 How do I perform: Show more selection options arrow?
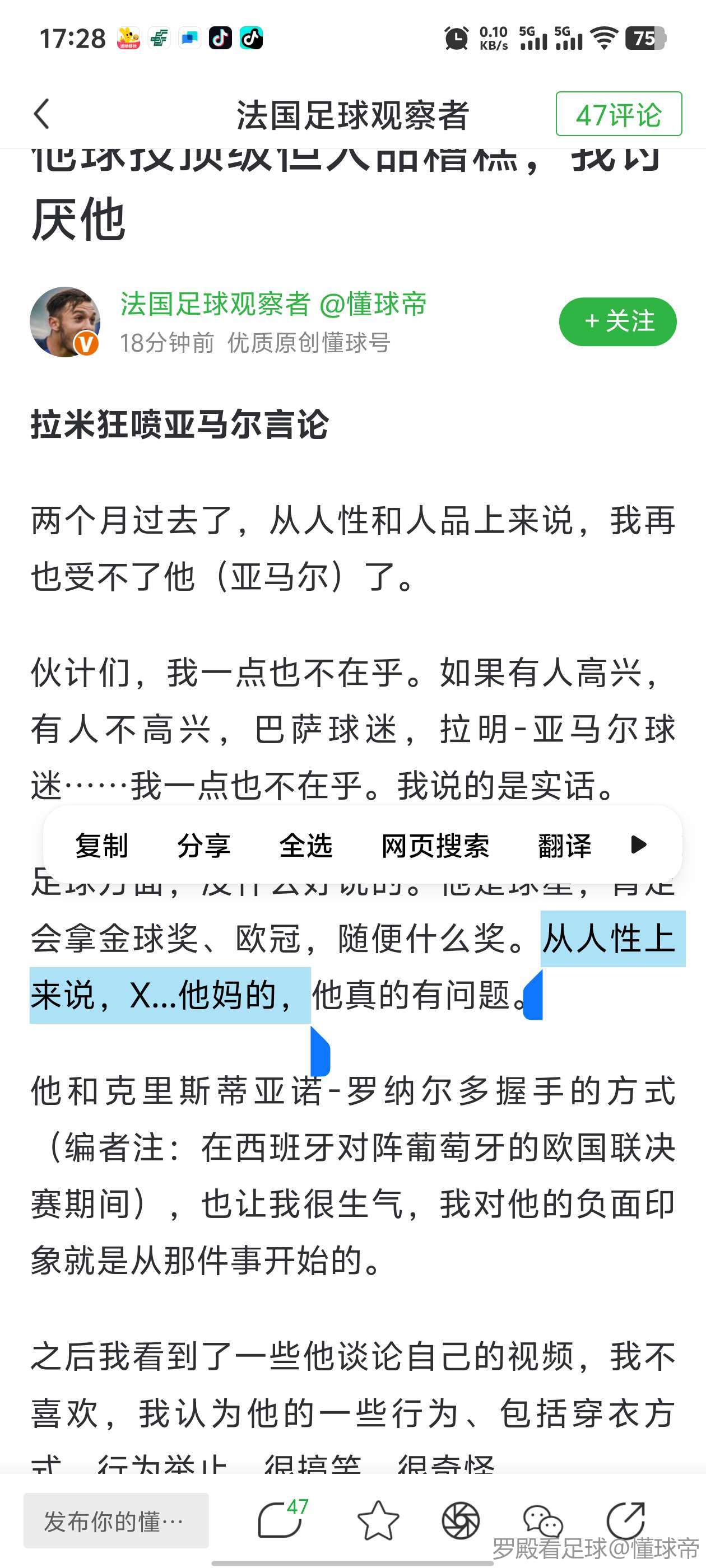(638, 845)
